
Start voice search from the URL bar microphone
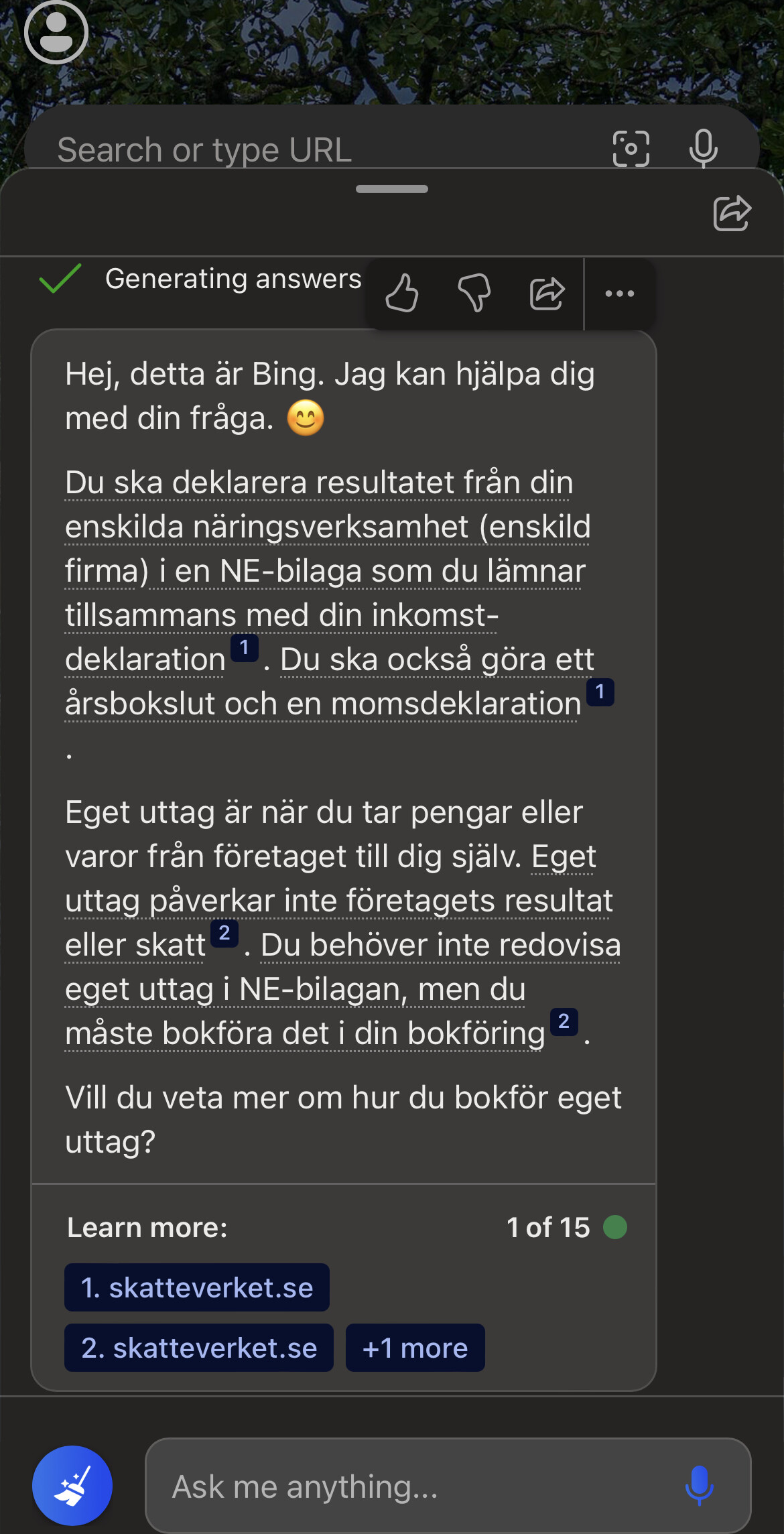[x=703, y=149]
